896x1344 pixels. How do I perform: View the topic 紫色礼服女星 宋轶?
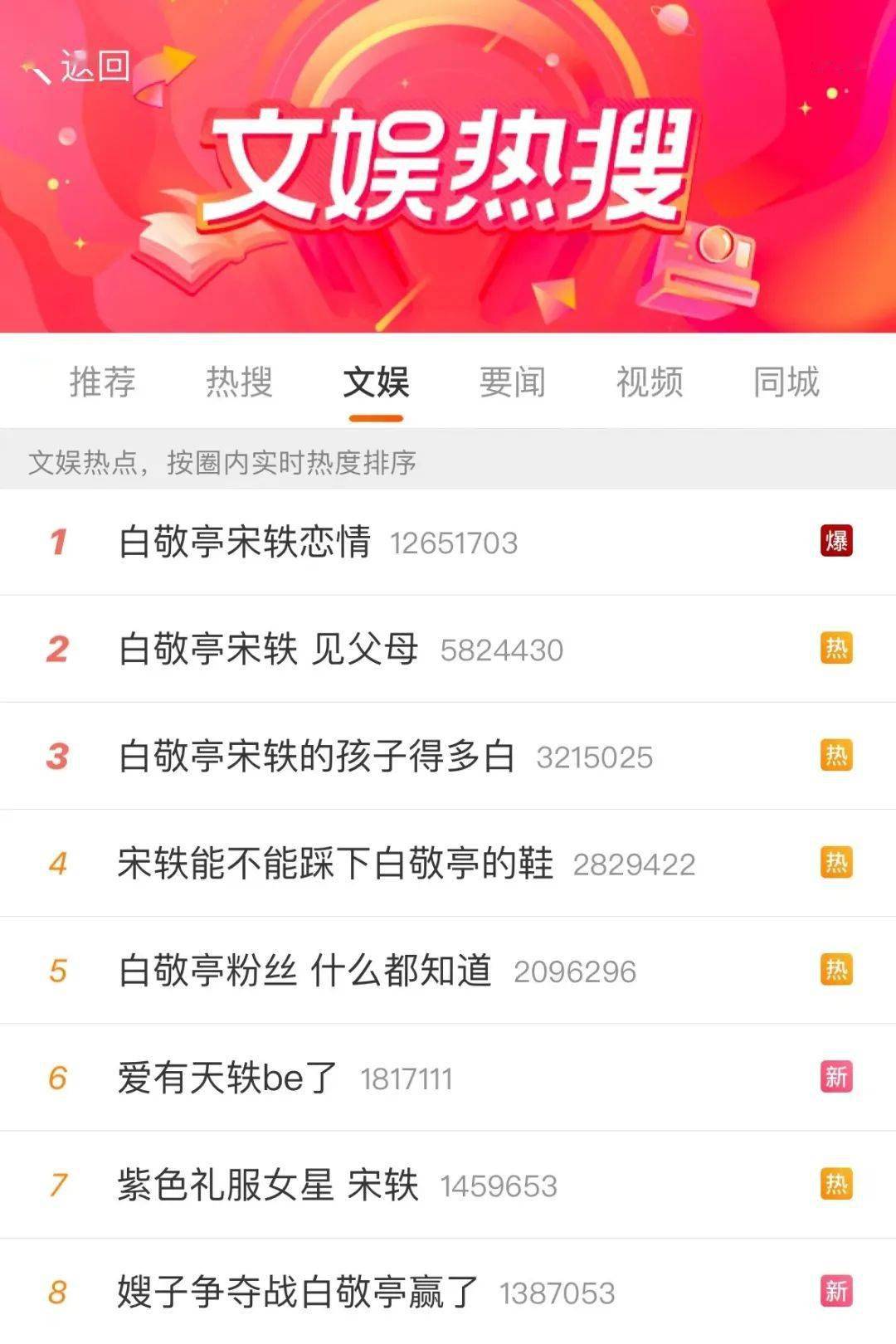pyautogui.click(x=268, y=1185)
